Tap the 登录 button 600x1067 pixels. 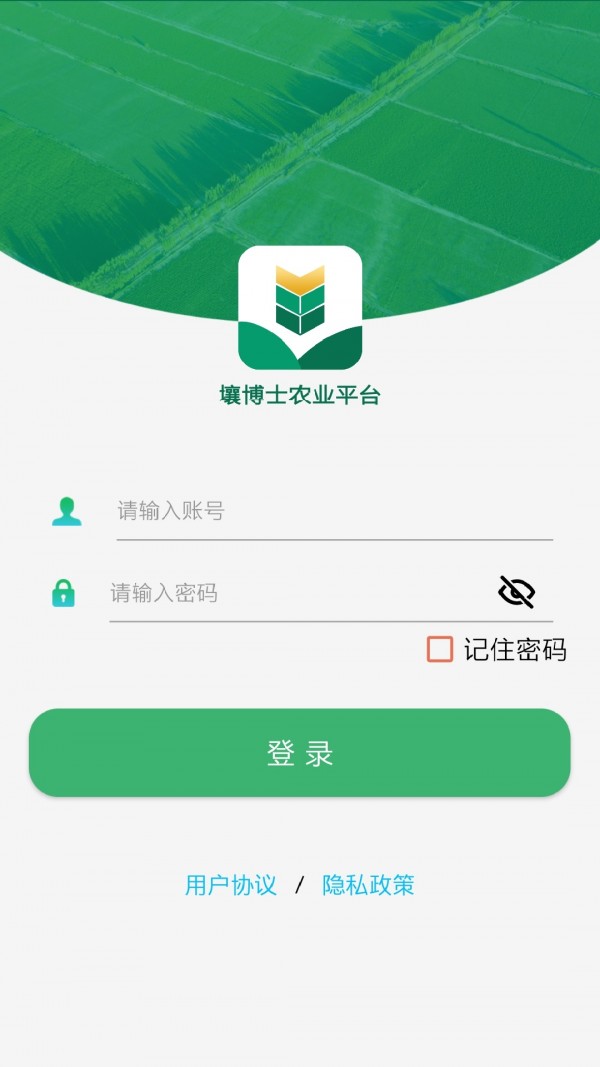tap(299, 753)
